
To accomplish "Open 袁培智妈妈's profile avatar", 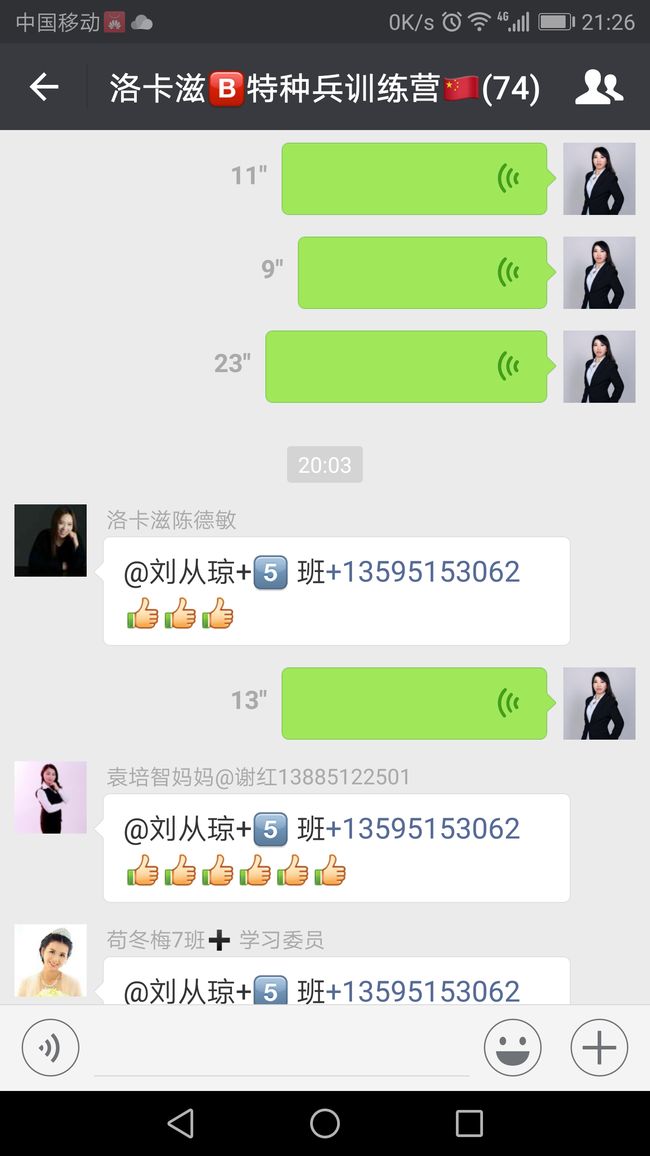I will pos(50,798).
